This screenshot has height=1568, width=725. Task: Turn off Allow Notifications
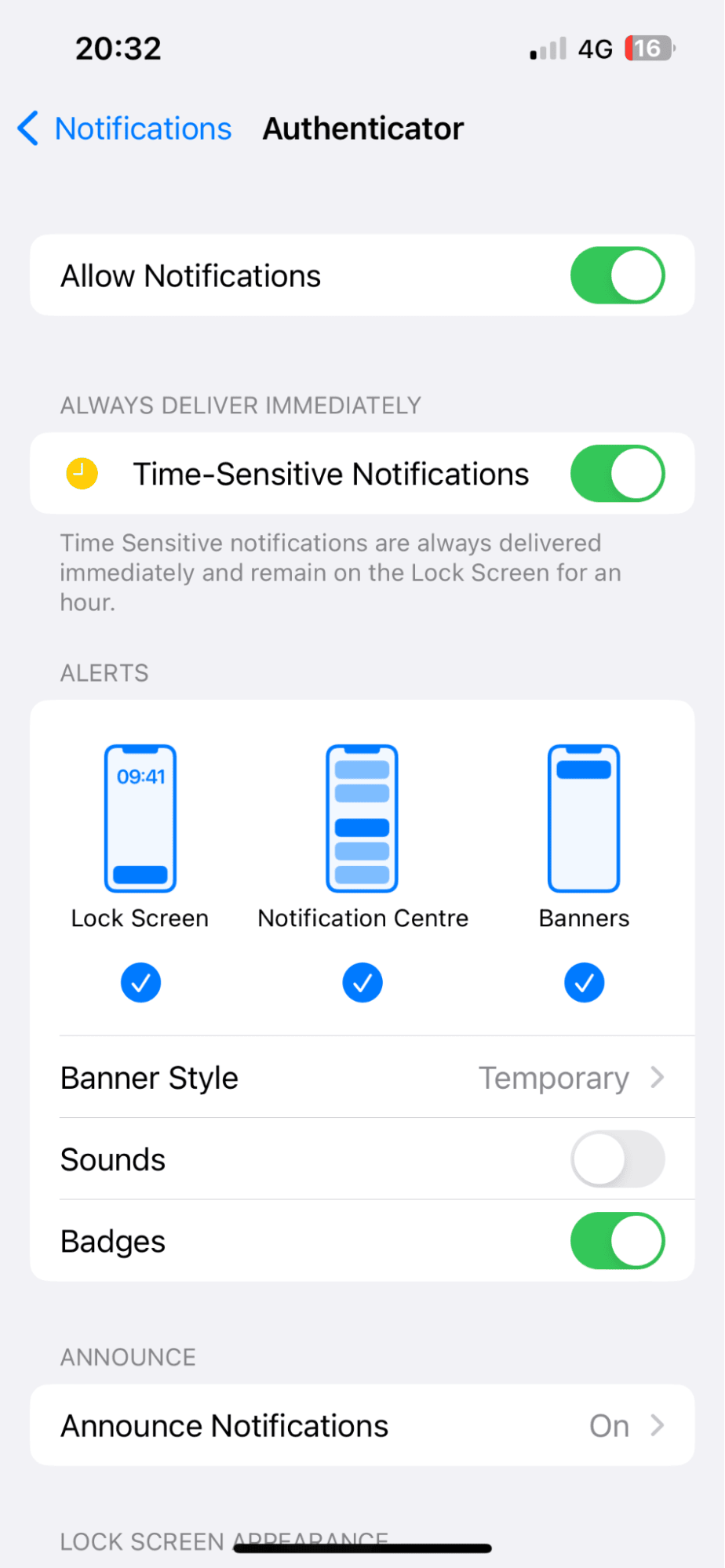617,275
